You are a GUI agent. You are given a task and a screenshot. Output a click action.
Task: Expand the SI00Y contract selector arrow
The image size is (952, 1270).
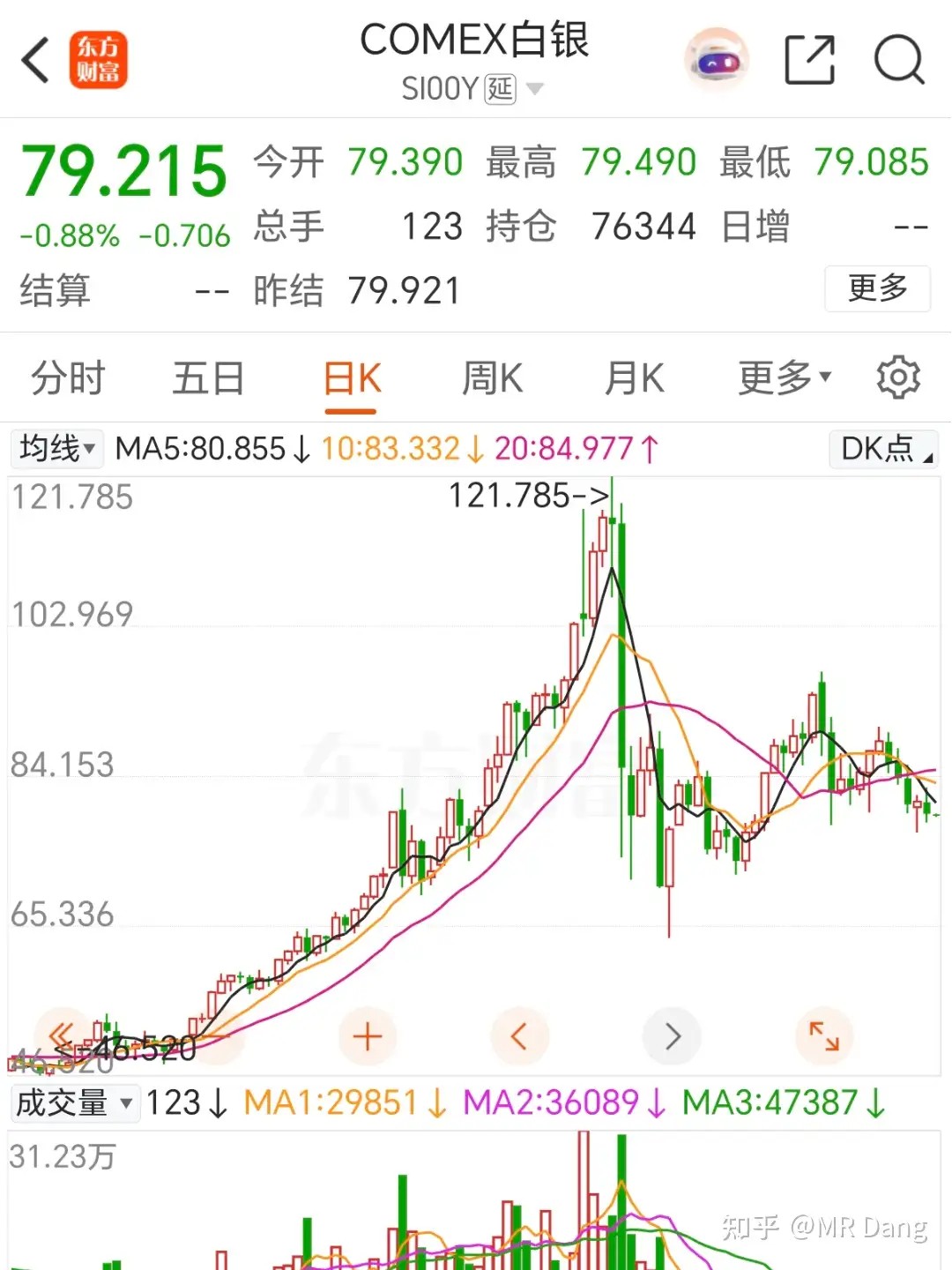pyautogui.click(x=533, y=88)
